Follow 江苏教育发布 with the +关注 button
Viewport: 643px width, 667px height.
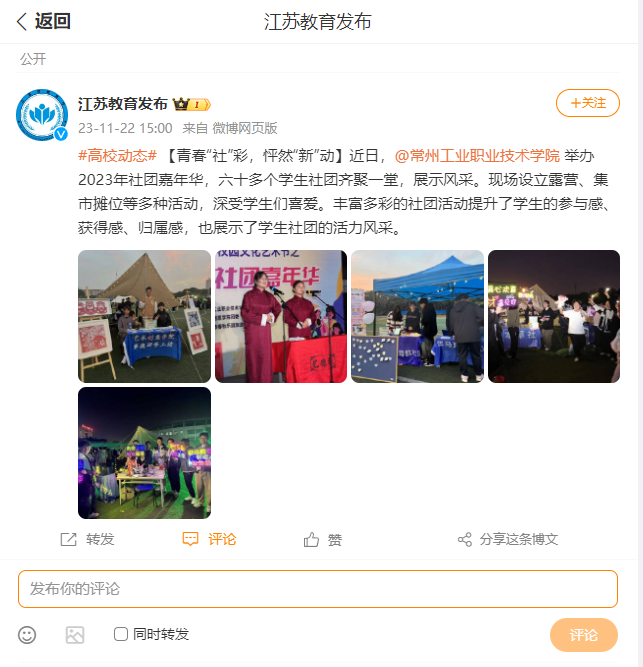[587, 103]
